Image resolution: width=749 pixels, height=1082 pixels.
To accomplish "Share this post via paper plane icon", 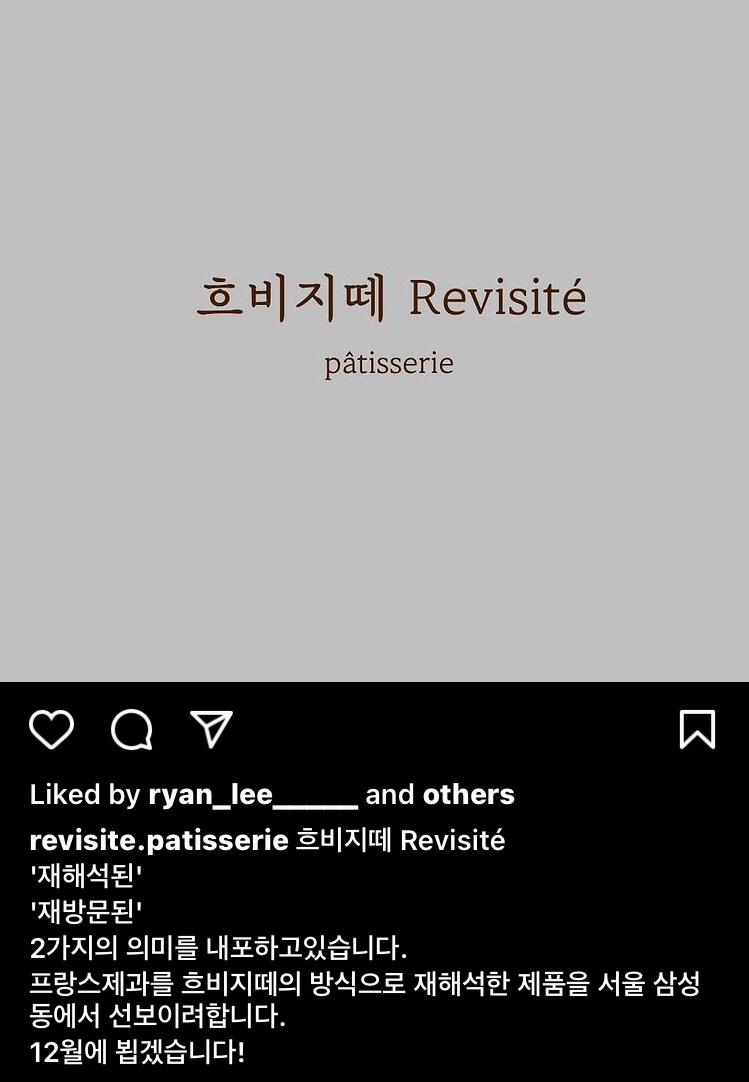I will pyautogui.click(x=211, y=729).
